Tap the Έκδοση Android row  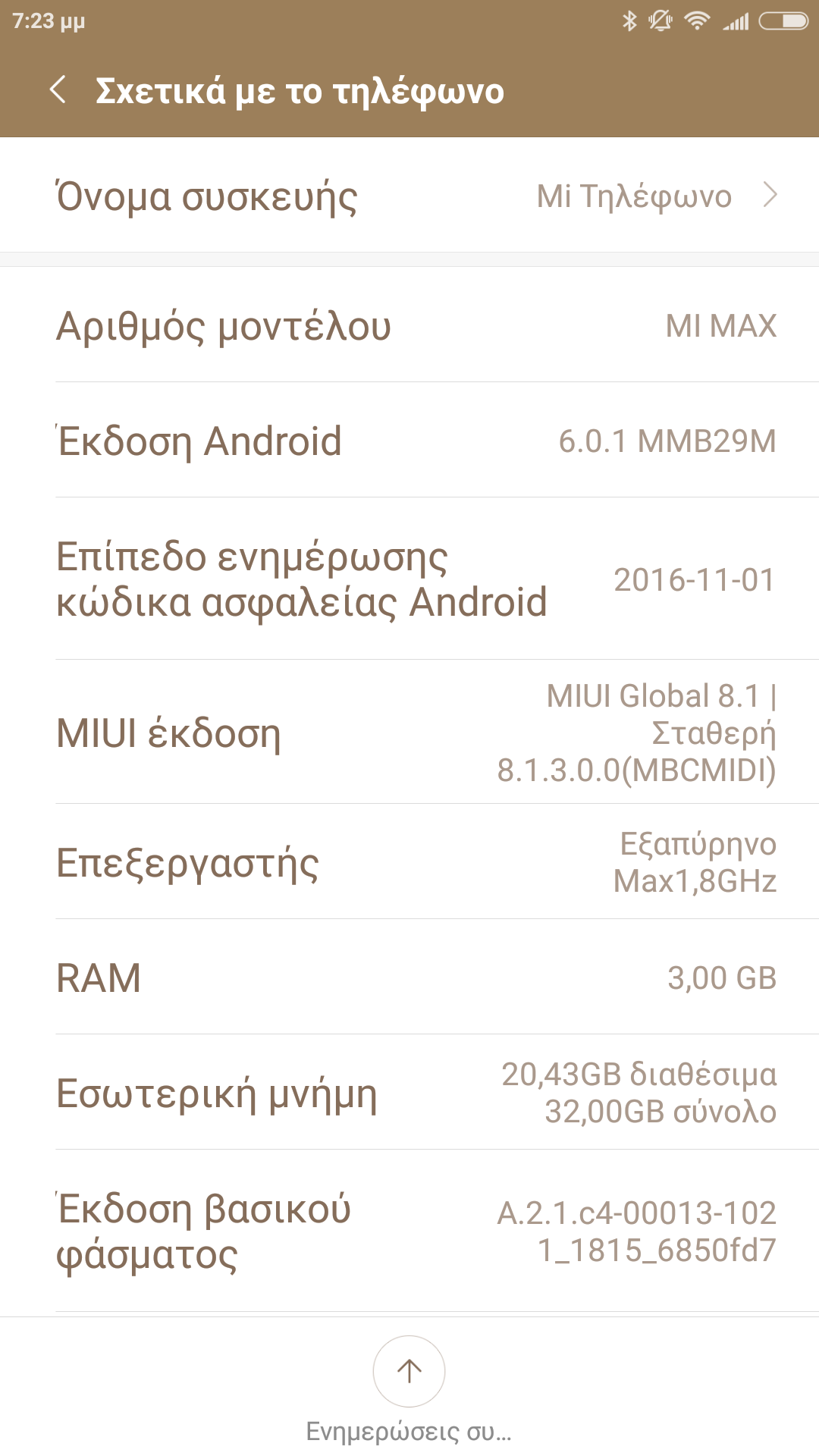(409, 441)
